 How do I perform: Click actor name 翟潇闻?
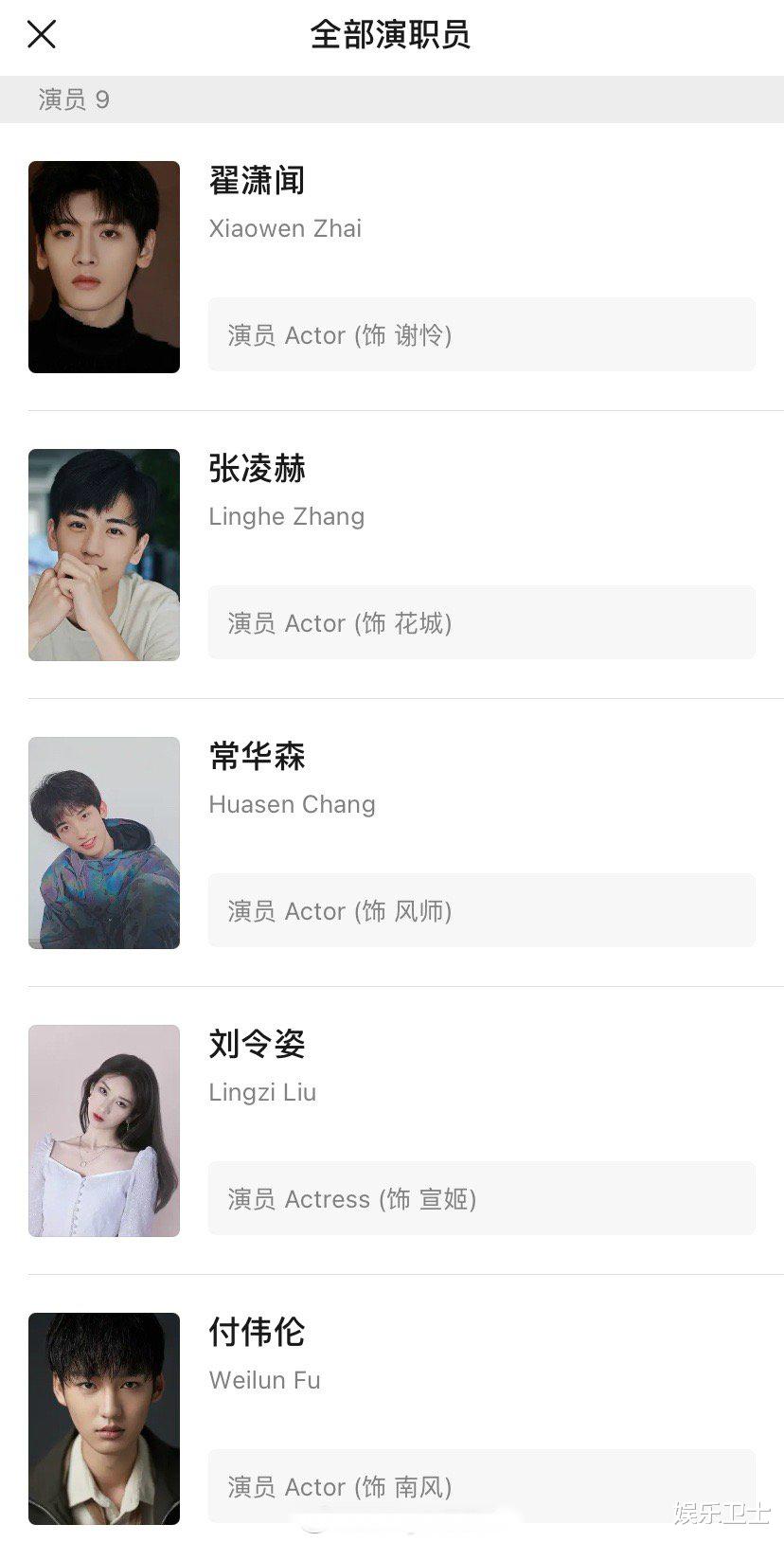256,180
